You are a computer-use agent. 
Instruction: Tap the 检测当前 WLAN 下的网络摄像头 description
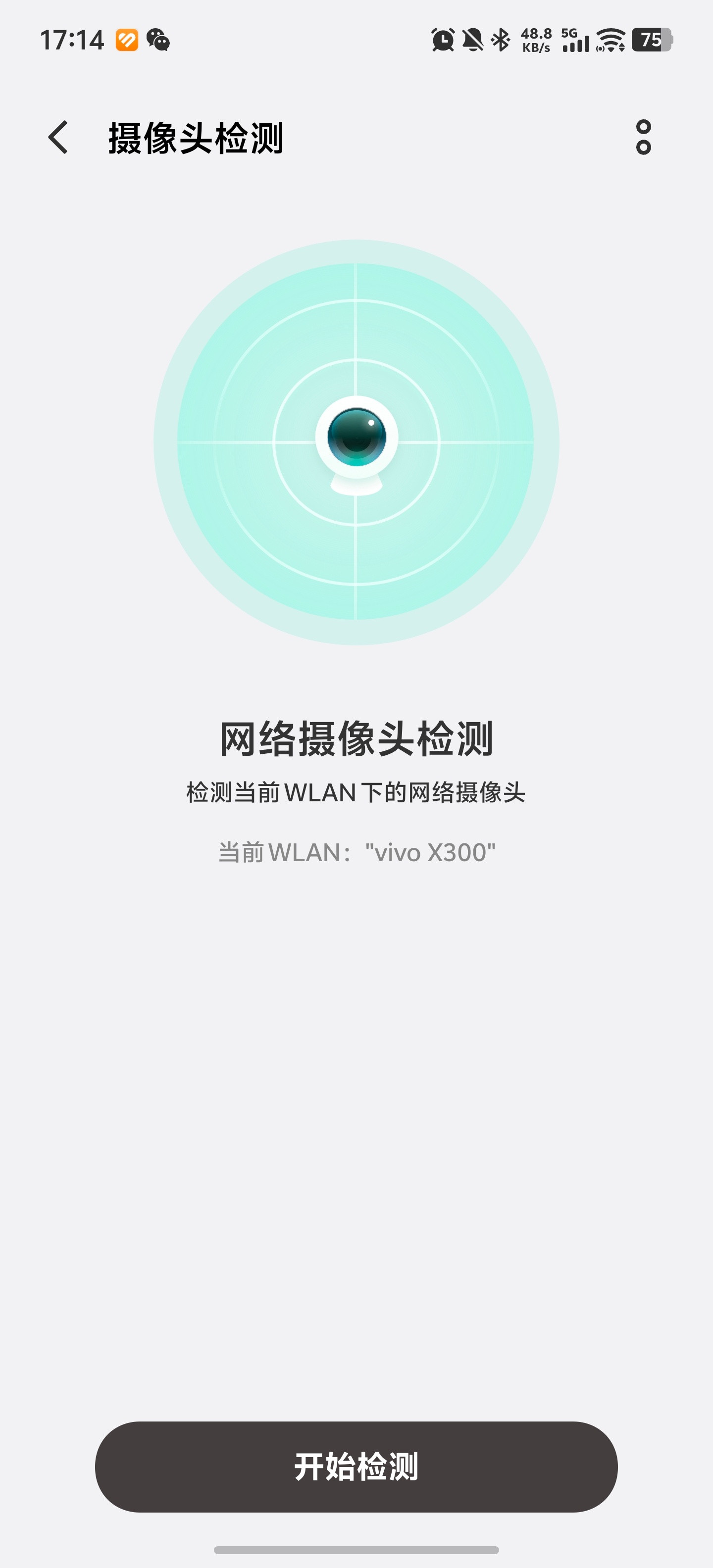tap(356, 792)
